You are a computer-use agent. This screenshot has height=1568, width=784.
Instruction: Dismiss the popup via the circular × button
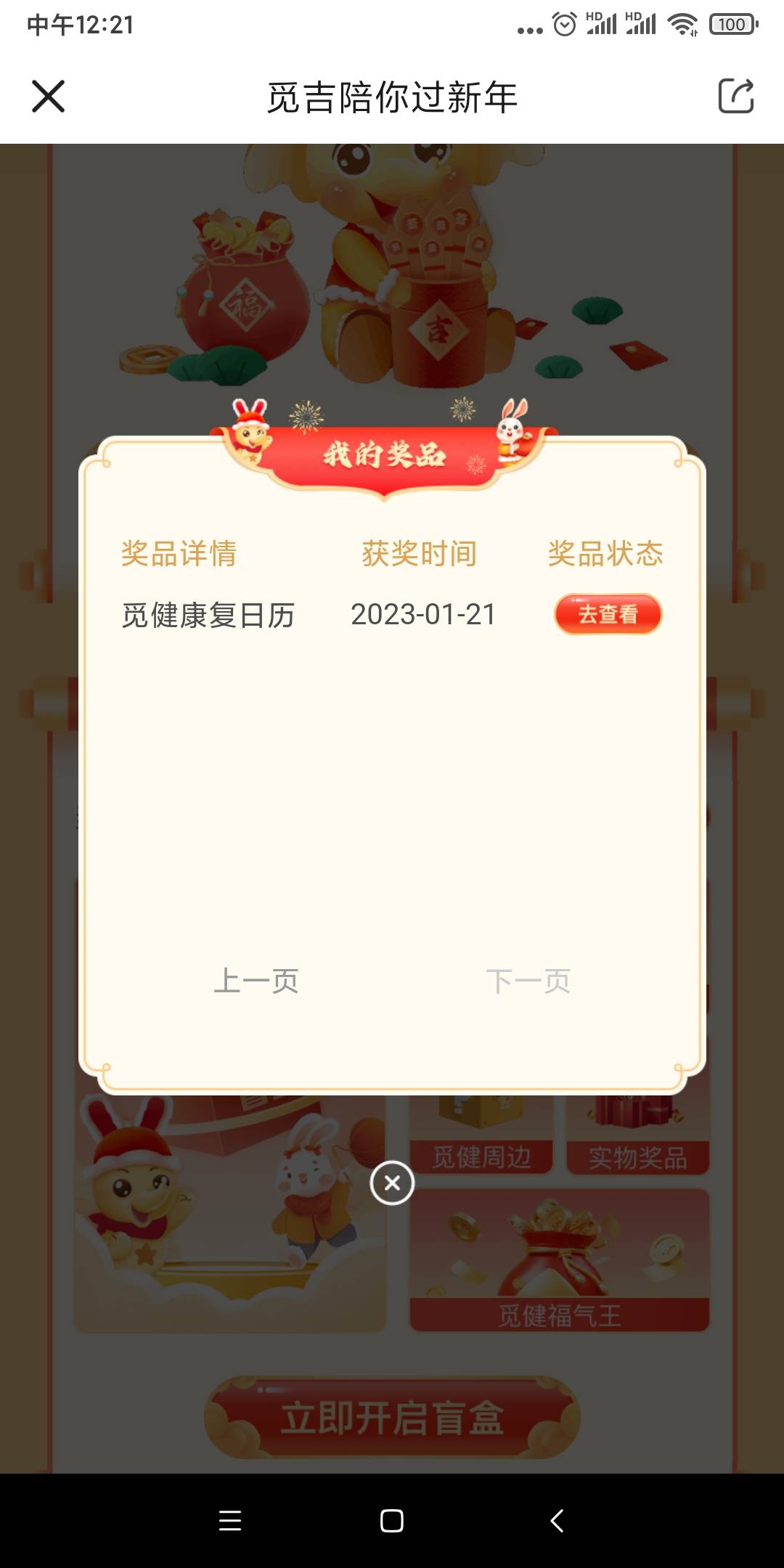point(392,1183)
